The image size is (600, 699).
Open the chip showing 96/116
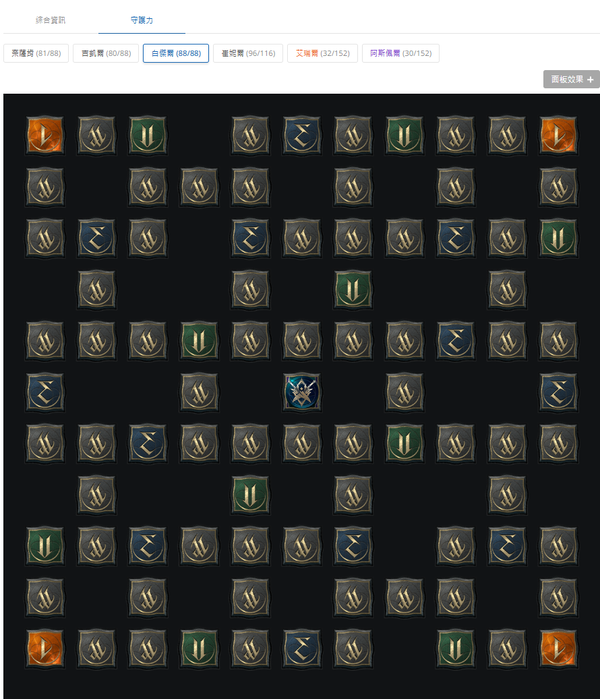pos(248,53)
